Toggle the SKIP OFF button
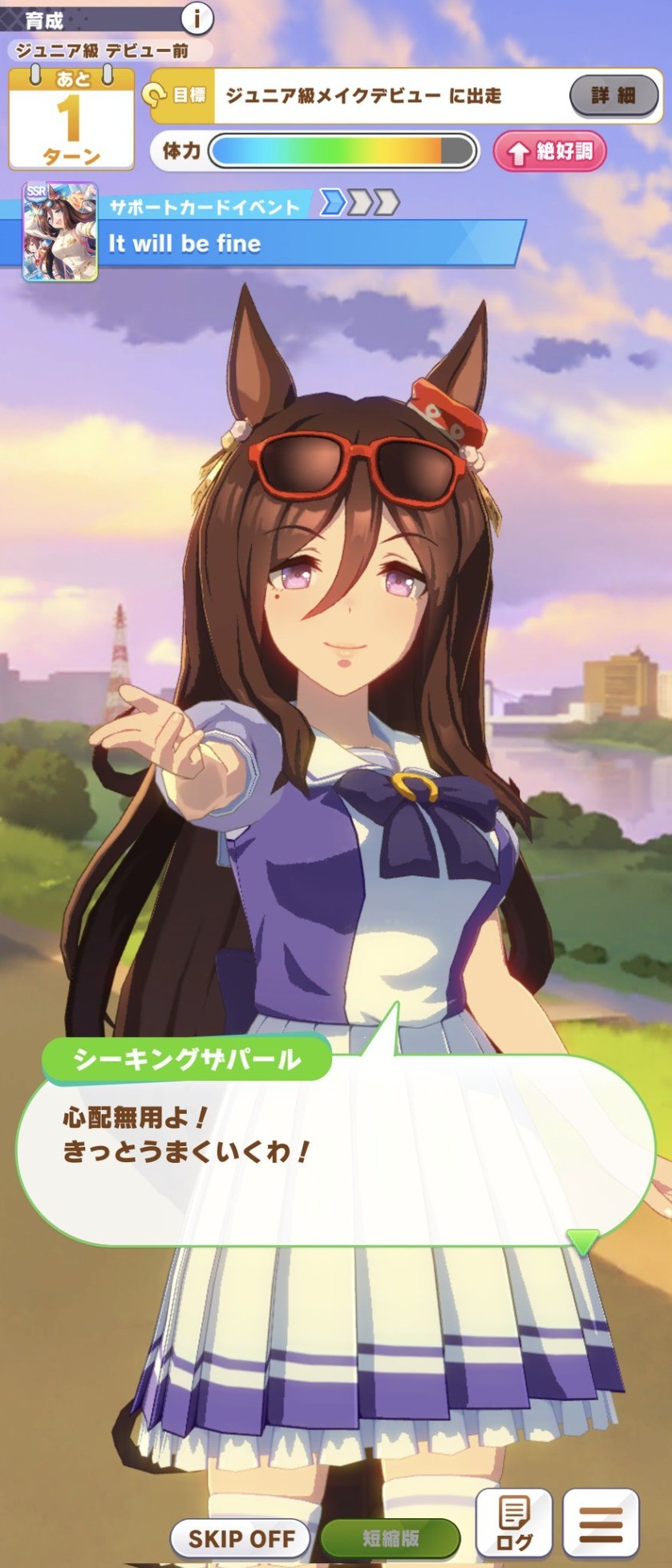672x1568 pixels. click(x=241, y=1538)
